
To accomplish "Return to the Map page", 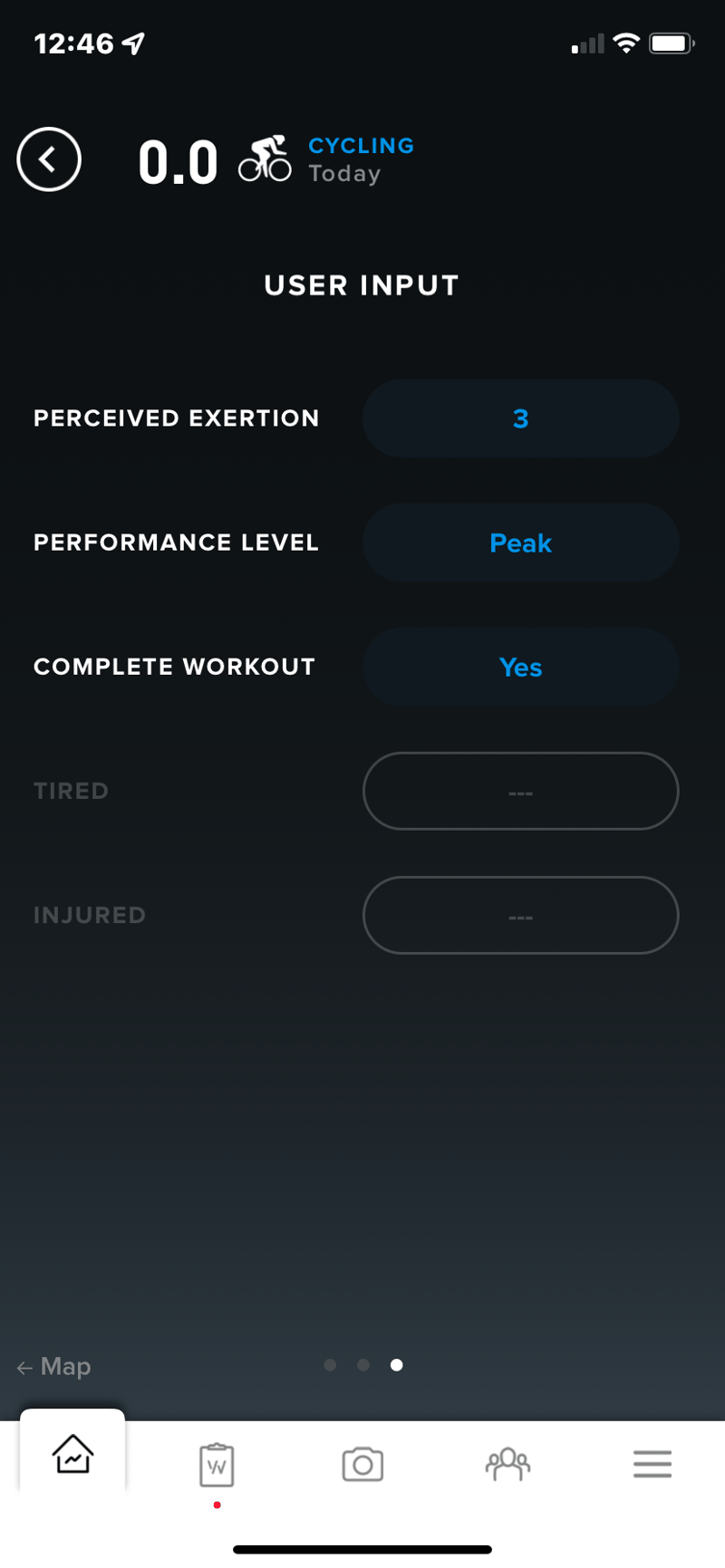I will (x=54, y=1366).
